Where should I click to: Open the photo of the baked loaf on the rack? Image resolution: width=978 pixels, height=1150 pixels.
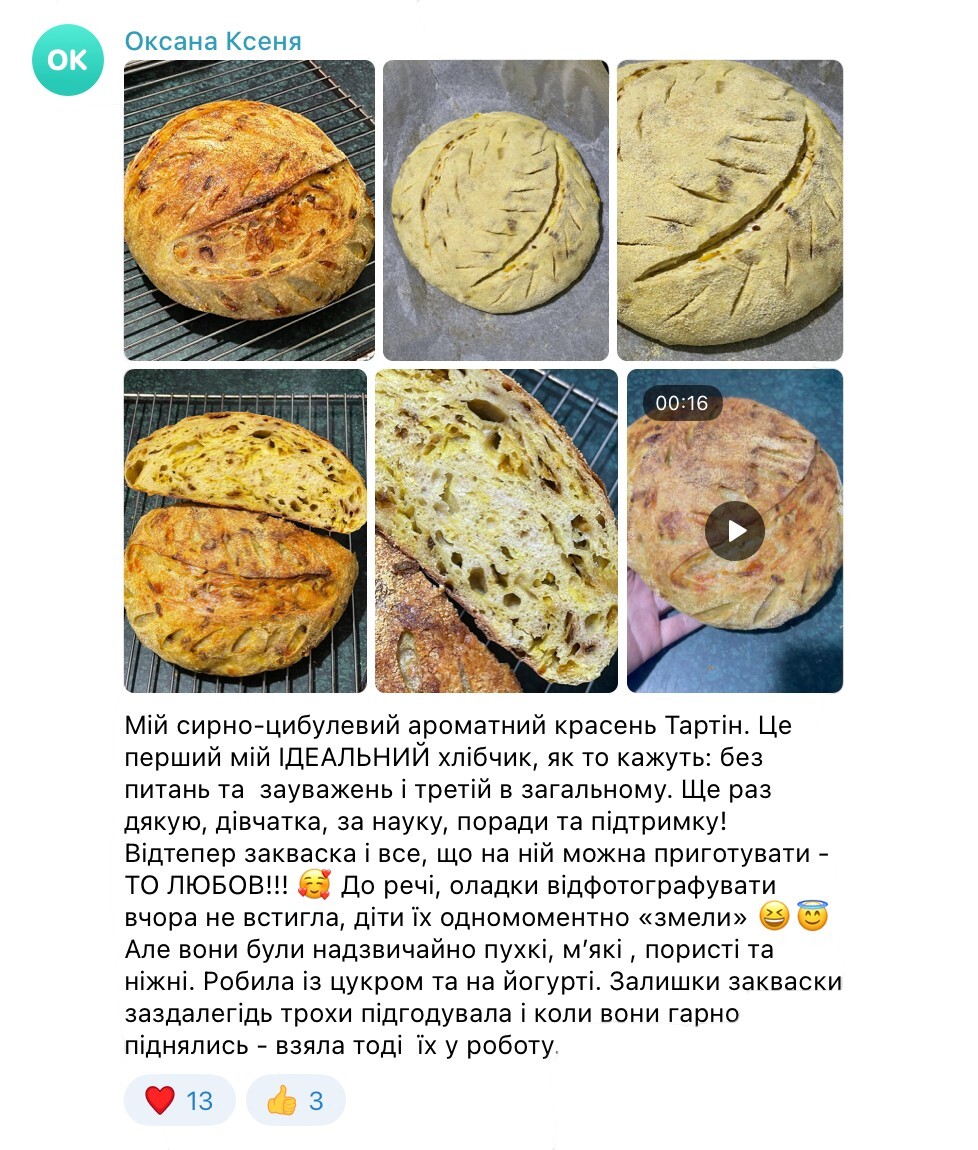point(249,210)
